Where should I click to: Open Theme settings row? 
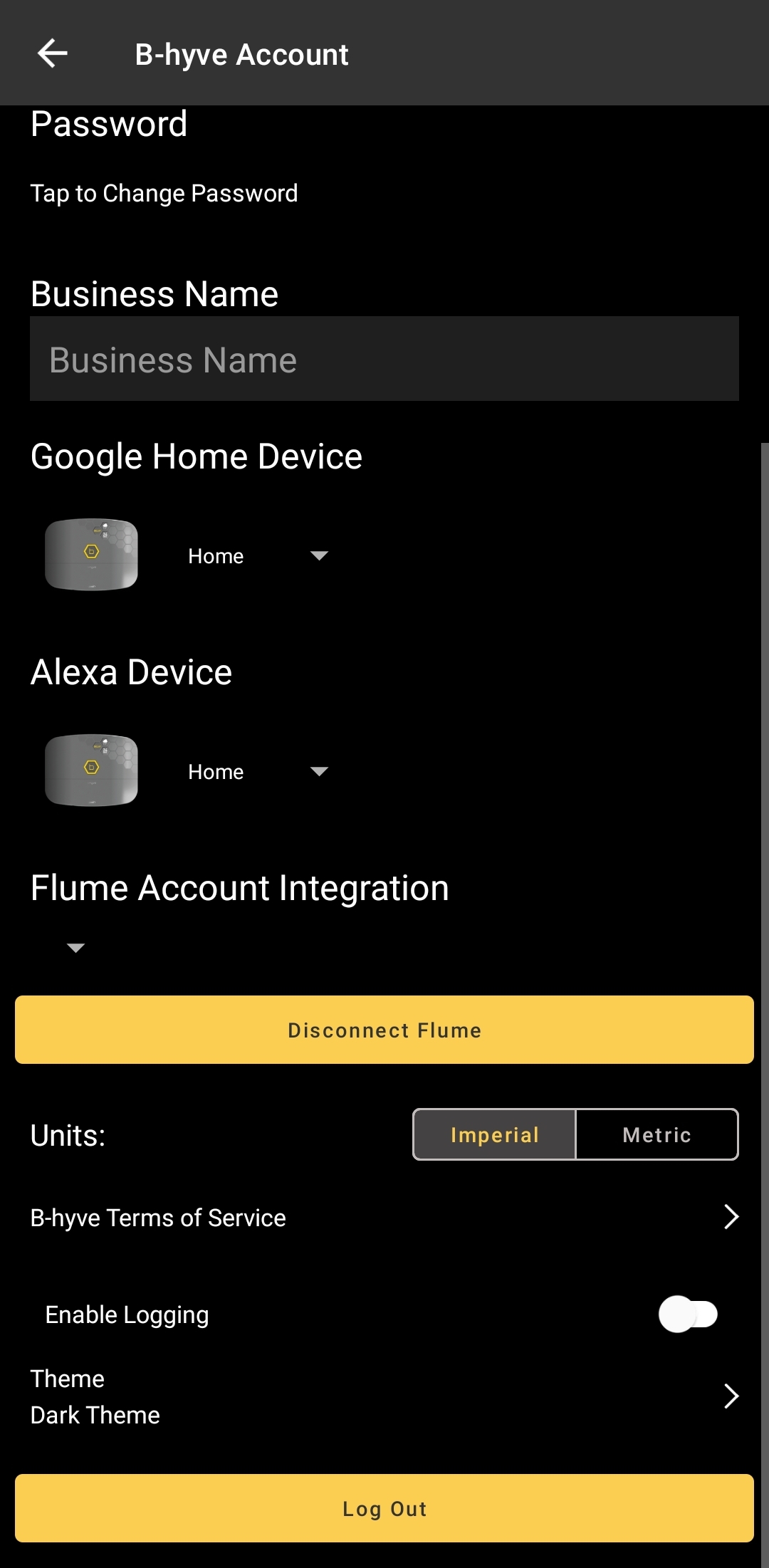pos(384,1396)
